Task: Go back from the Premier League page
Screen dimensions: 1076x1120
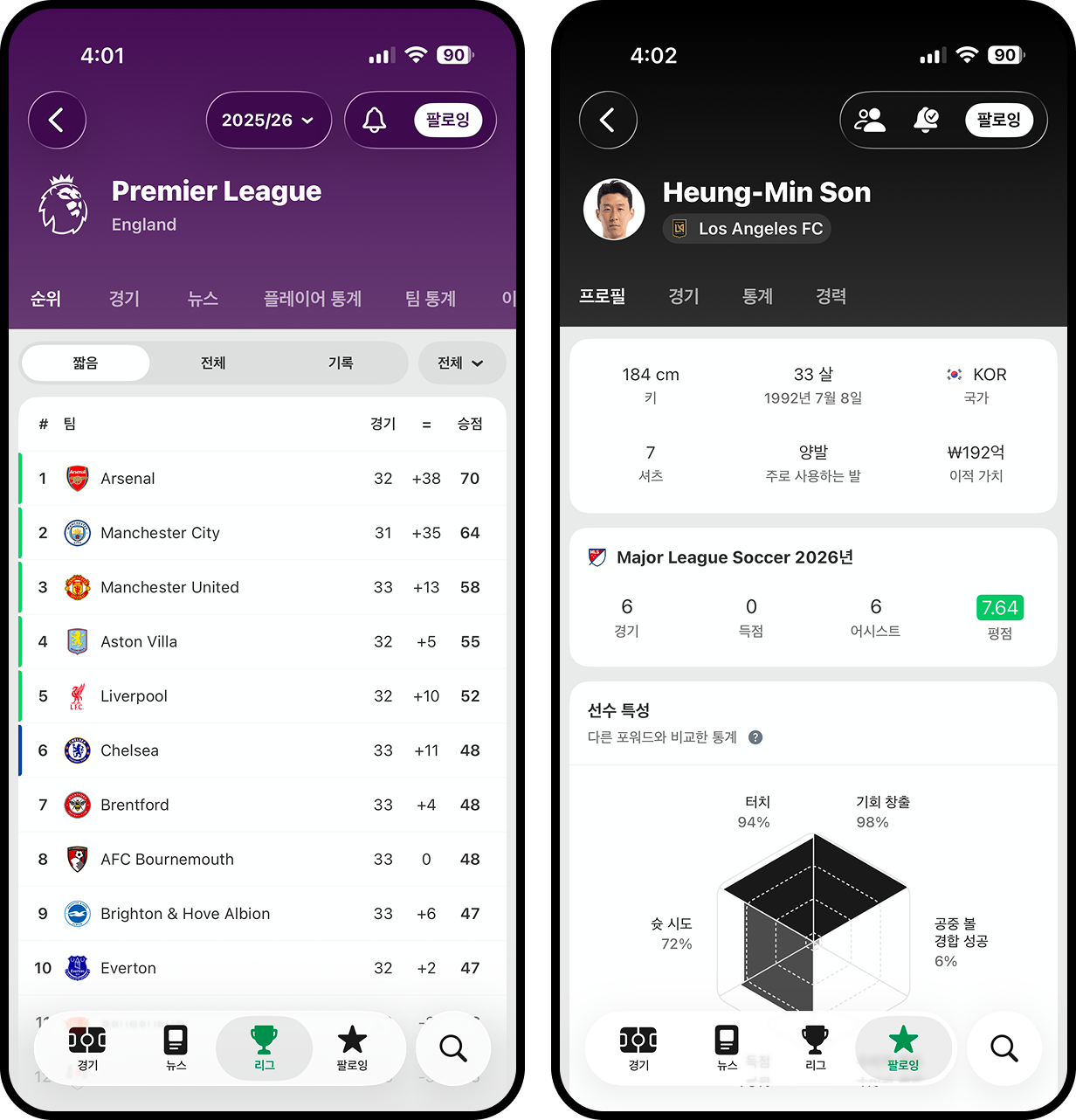Action: click(x=57, y=120)
